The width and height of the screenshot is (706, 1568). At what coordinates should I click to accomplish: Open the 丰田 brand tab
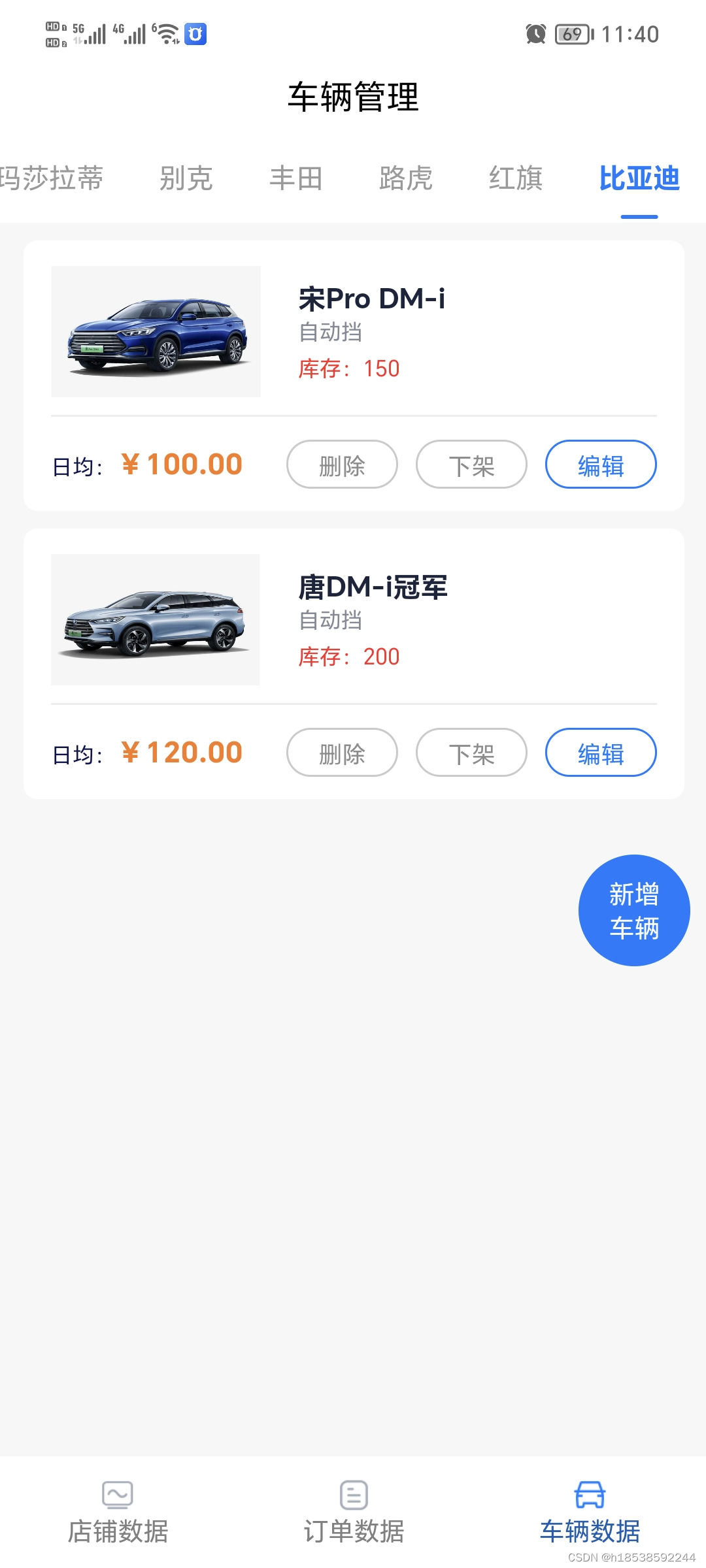tap(296, 178)
